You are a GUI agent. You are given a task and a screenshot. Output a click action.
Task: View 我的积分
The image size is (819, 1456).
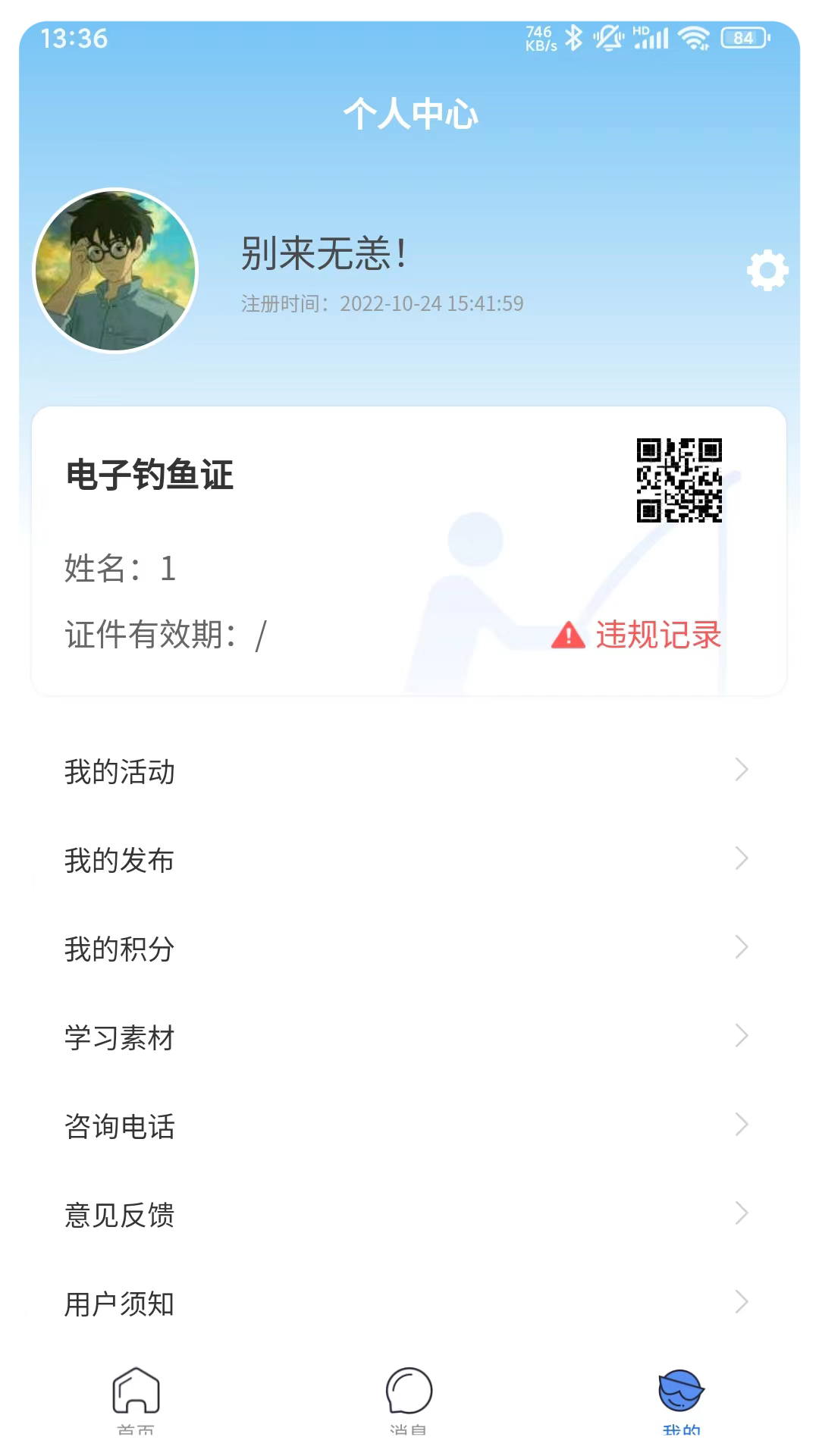(x=408, y=949)
